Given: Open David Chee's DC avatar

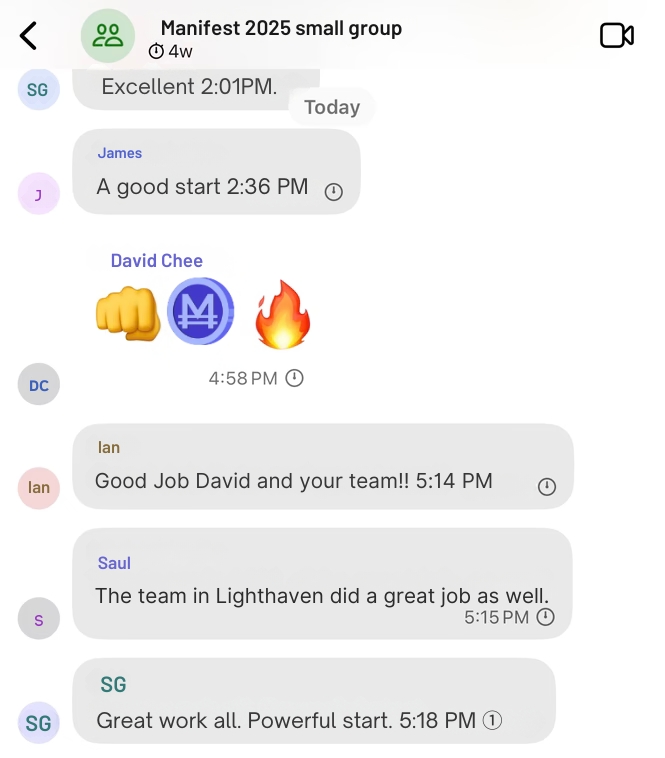Looking at the screenshot, I should pos(38,385).
